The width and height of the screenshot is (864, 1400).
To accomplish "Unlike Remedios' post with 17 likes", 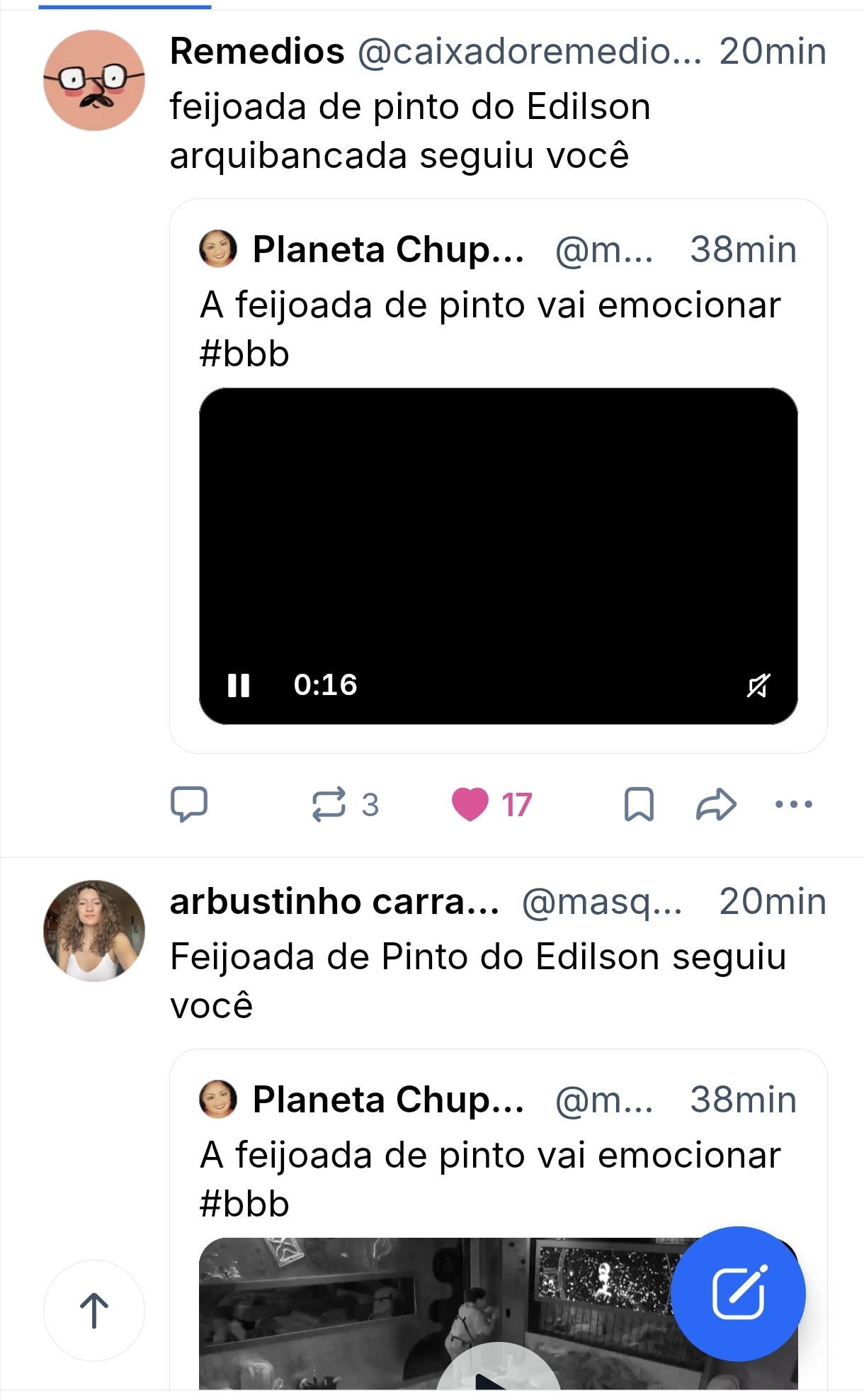I will [470, 804].
